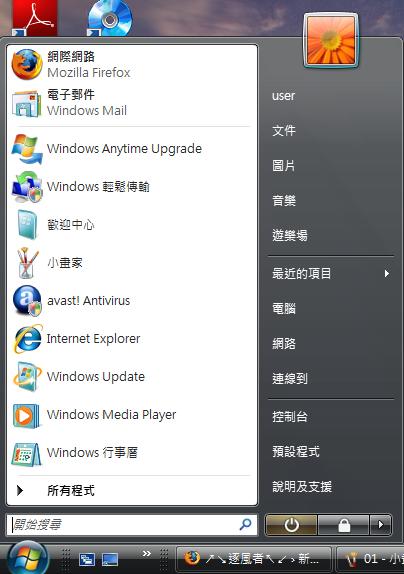Launch avast! Antivirus

[x=132, y=301]
